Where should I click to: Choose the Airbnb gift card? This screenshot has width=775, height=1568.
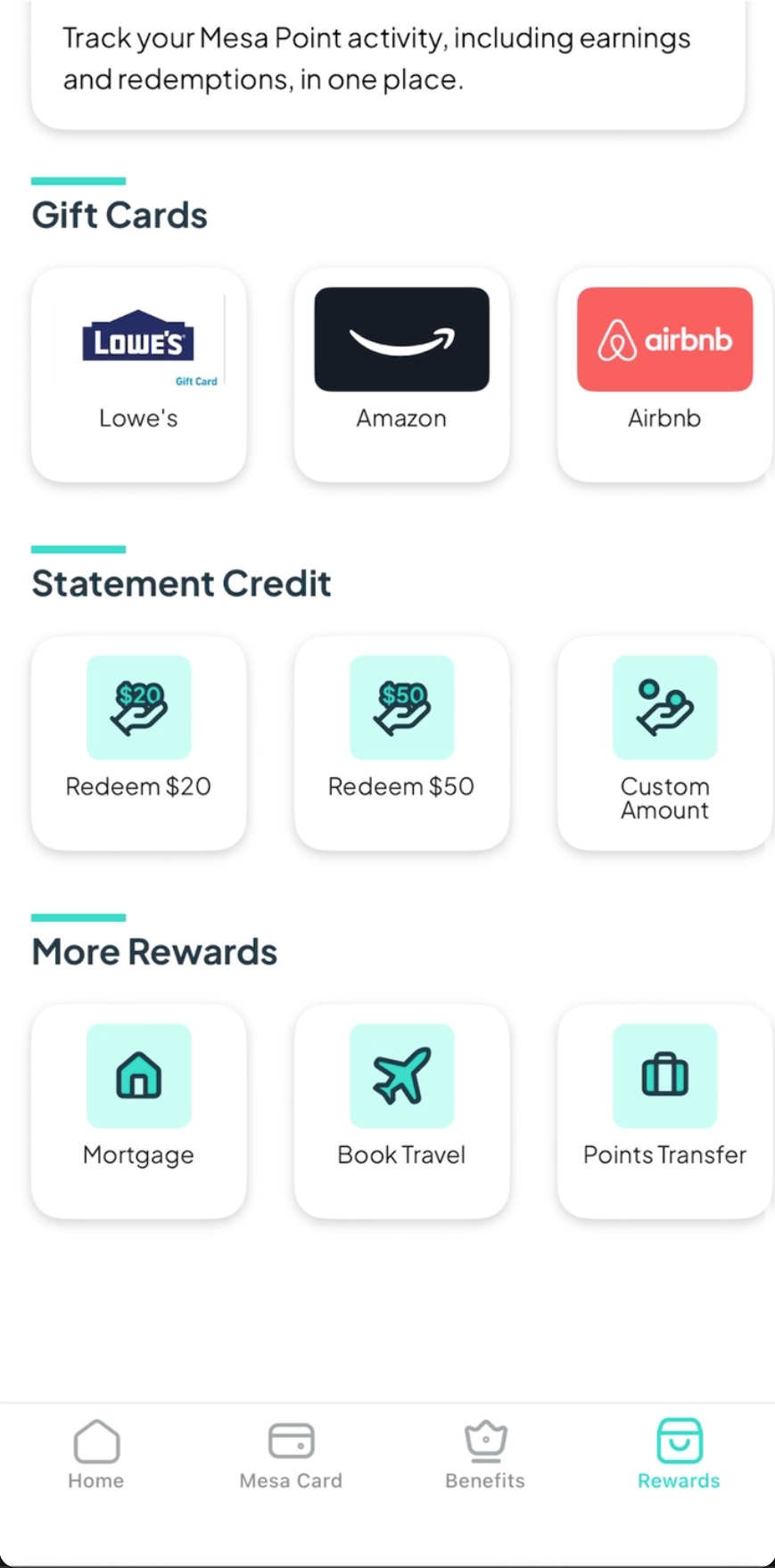pyautogui.click(x=664, y=374)
